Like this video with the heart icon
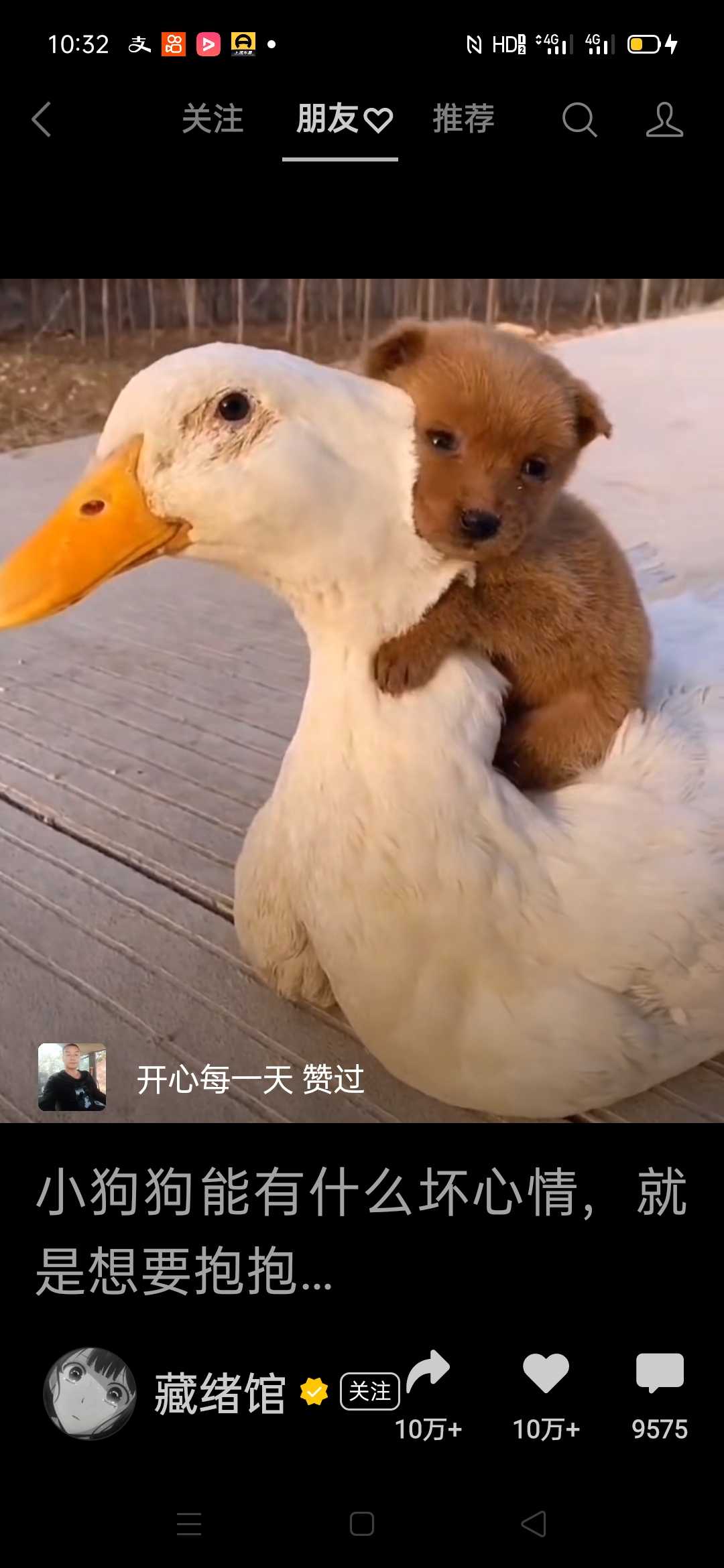724x1568 pixels. tap(546, 1372)
